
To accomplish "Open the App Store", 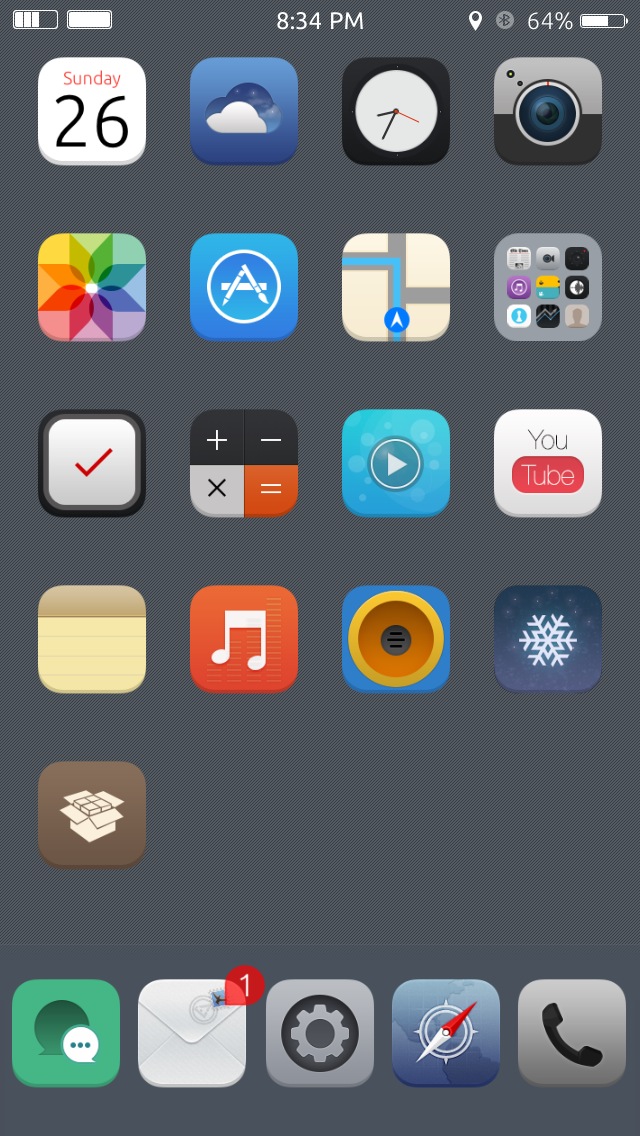I will pyautogui.click(x=244, y=287).
